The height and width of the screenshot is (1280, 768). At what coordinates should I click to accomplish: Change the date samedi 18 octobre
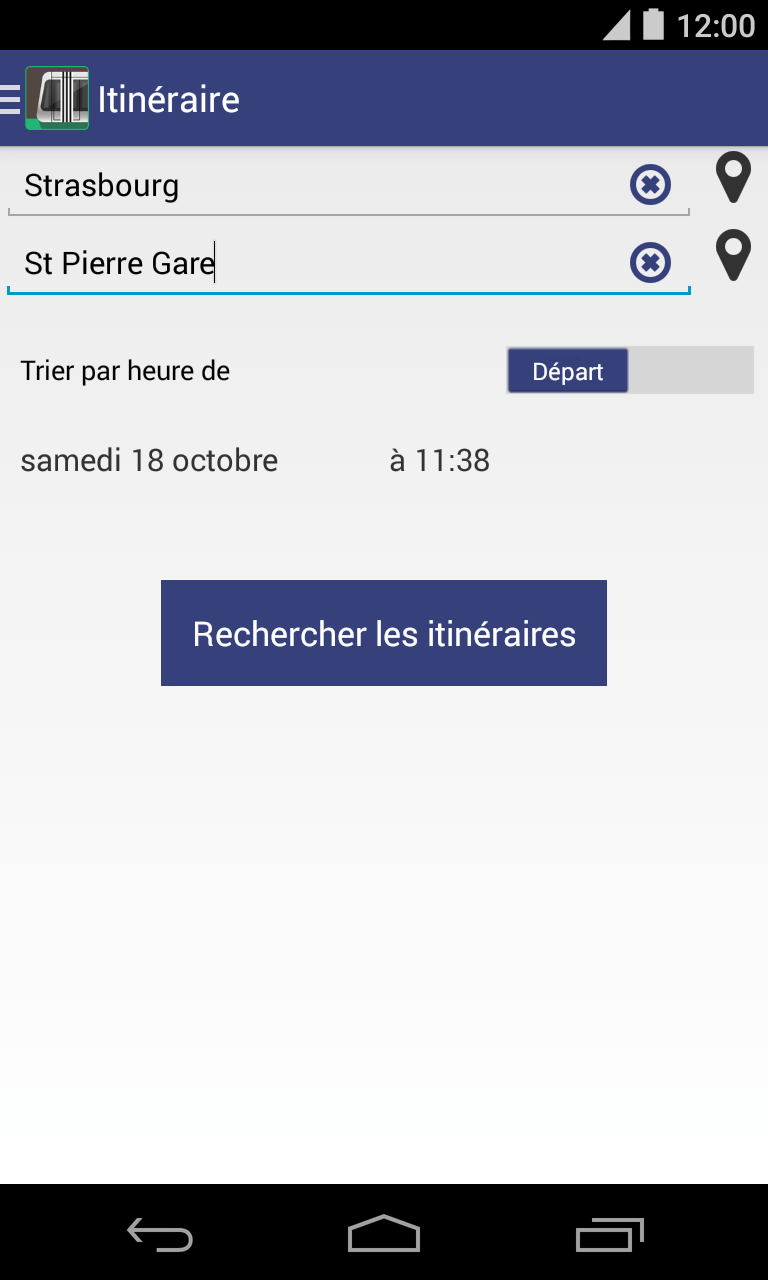[x=150, y=461]
